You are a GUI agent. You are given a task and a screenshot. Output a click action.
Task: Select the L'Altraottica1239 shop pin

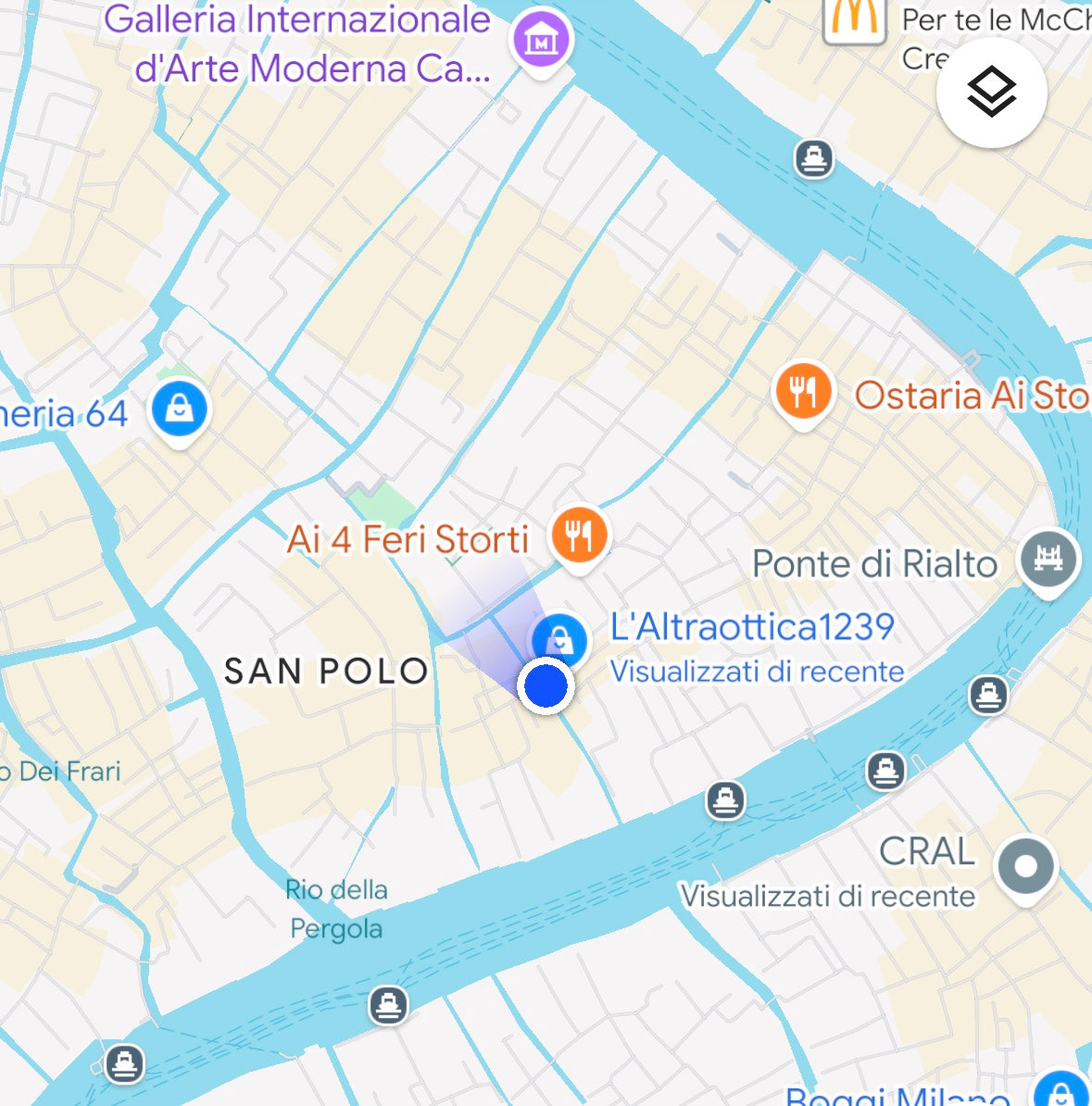559,641
